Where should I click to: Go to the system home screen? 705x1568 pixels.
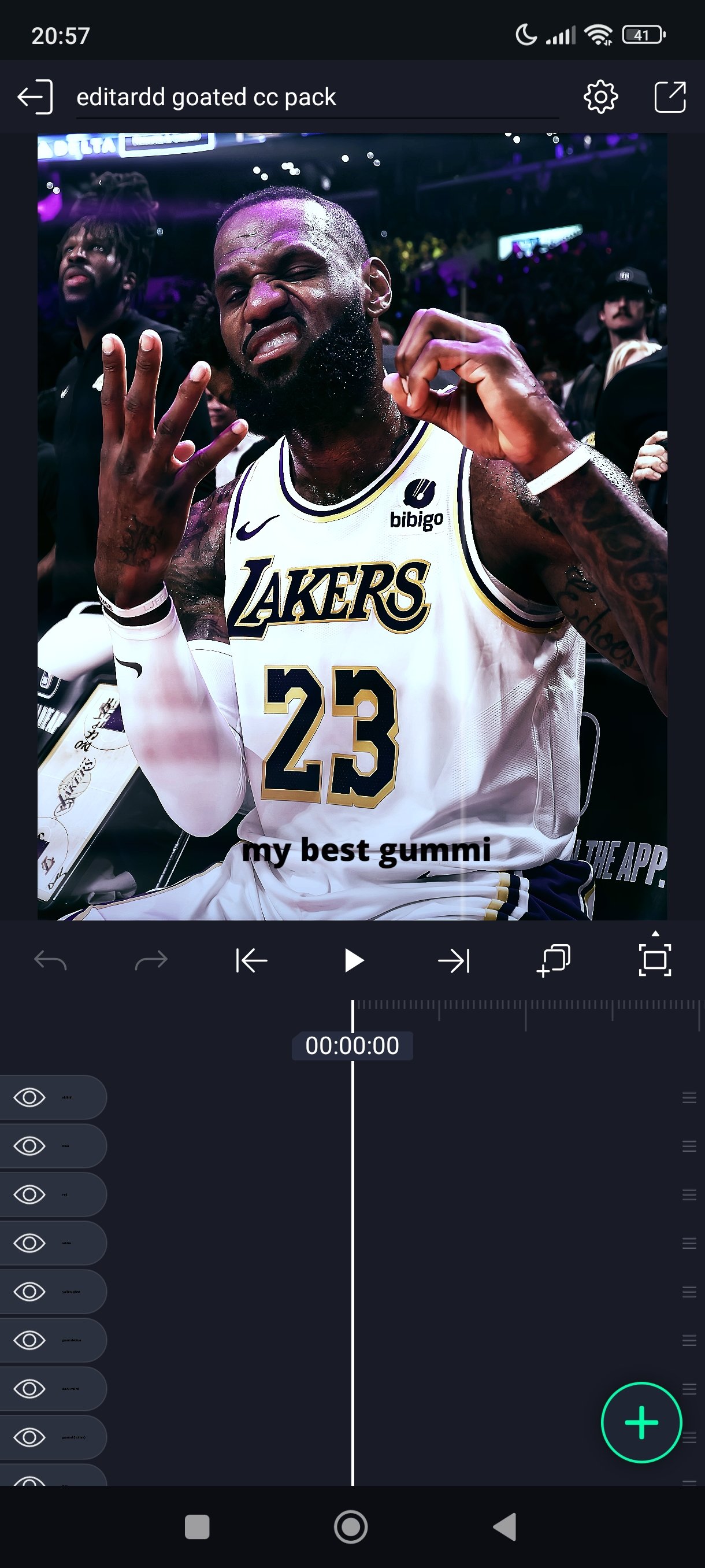coord(351,1527)
